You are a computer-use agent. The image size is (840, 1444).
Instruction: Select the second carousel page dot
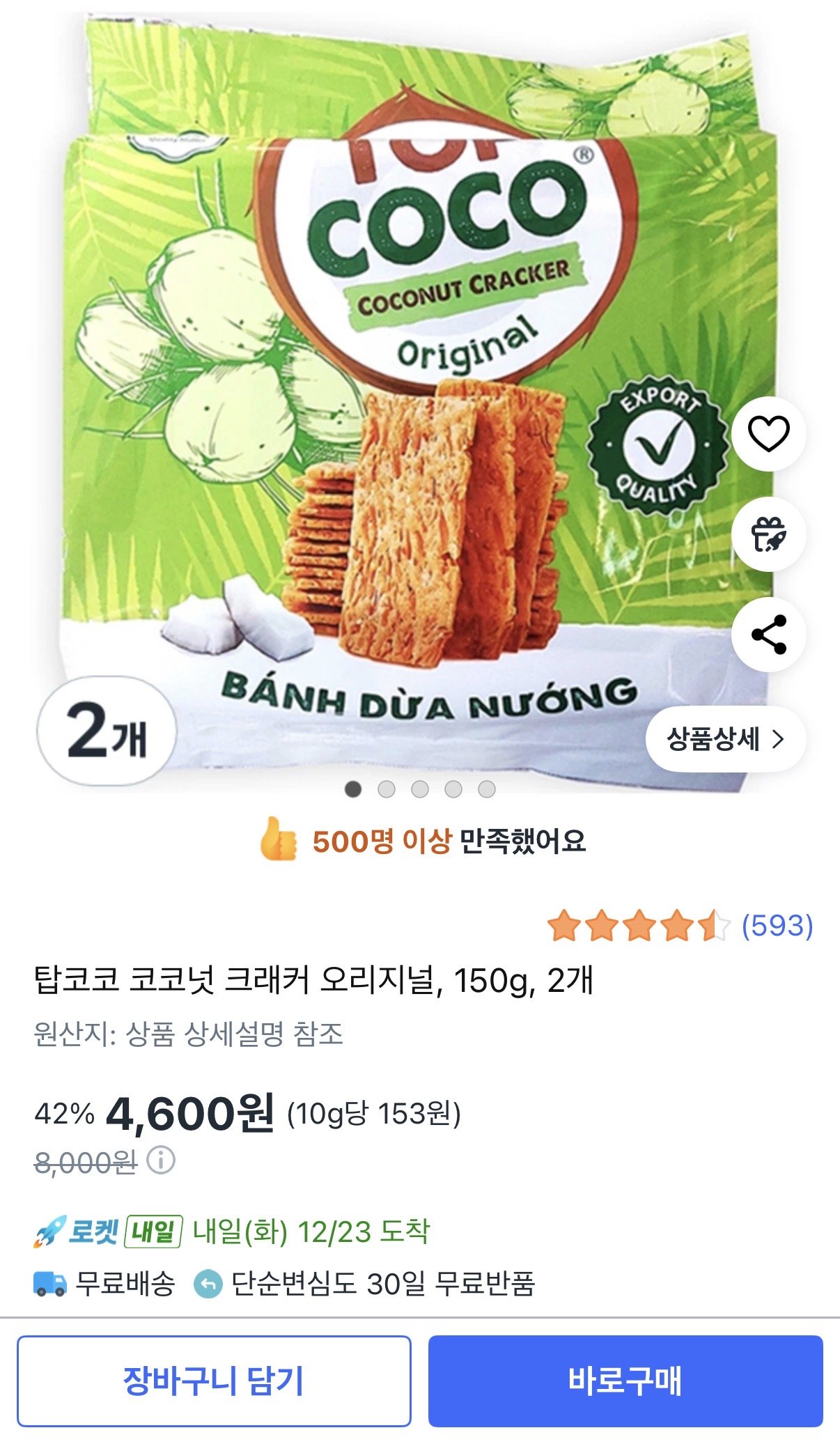[x=387, y=789]
